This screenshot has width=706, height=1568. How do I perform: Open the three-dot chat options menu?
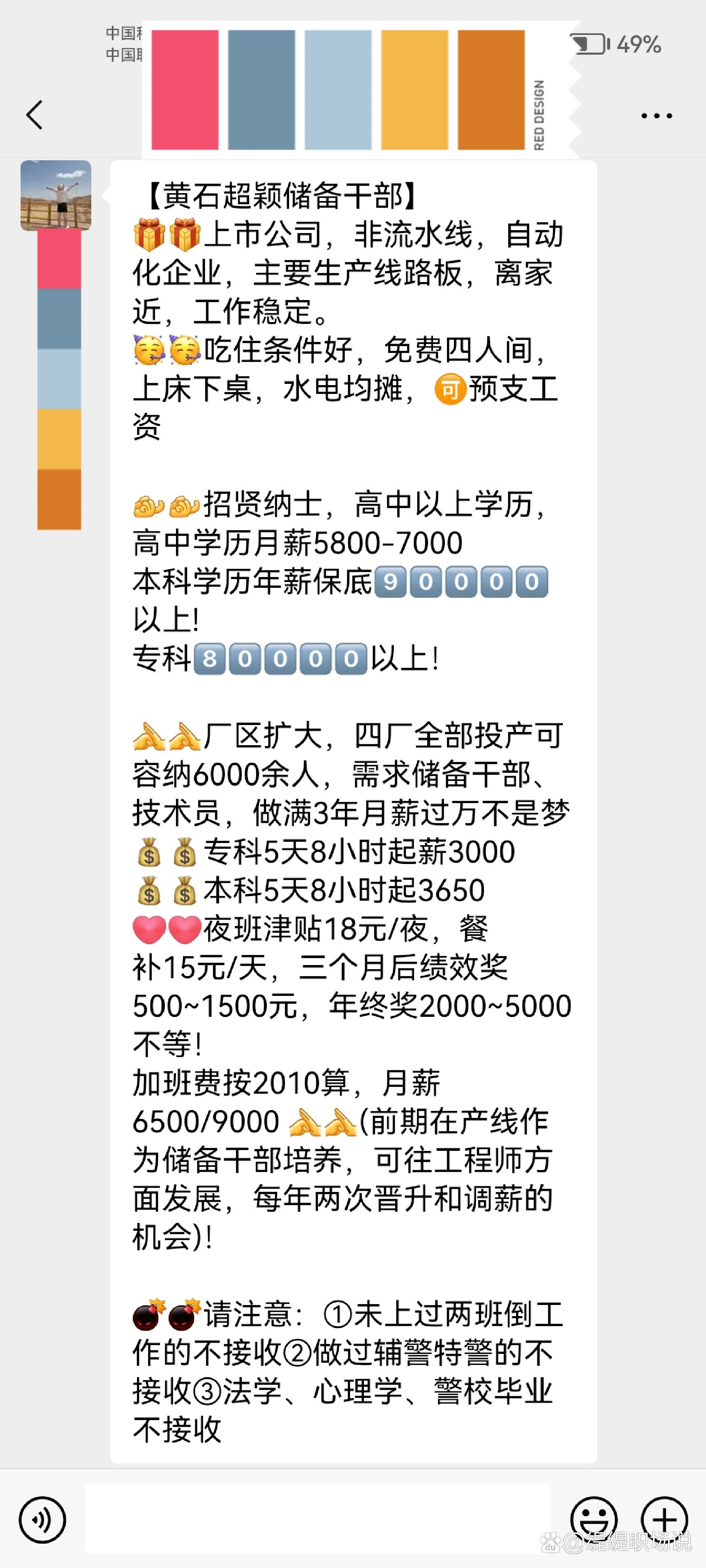click(x=656, y=115)
